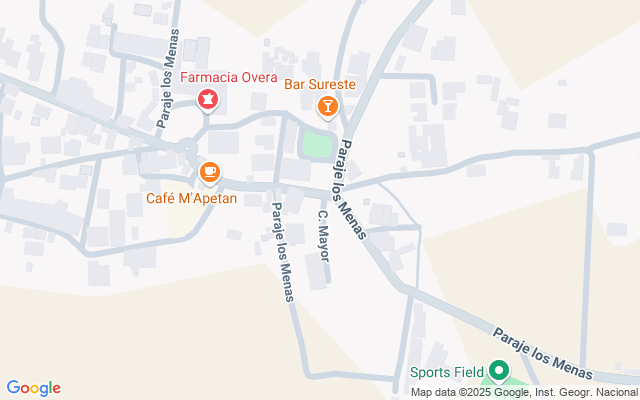Open the Sports Field place marker
640x400 pixels.
(x=496, y=374)
